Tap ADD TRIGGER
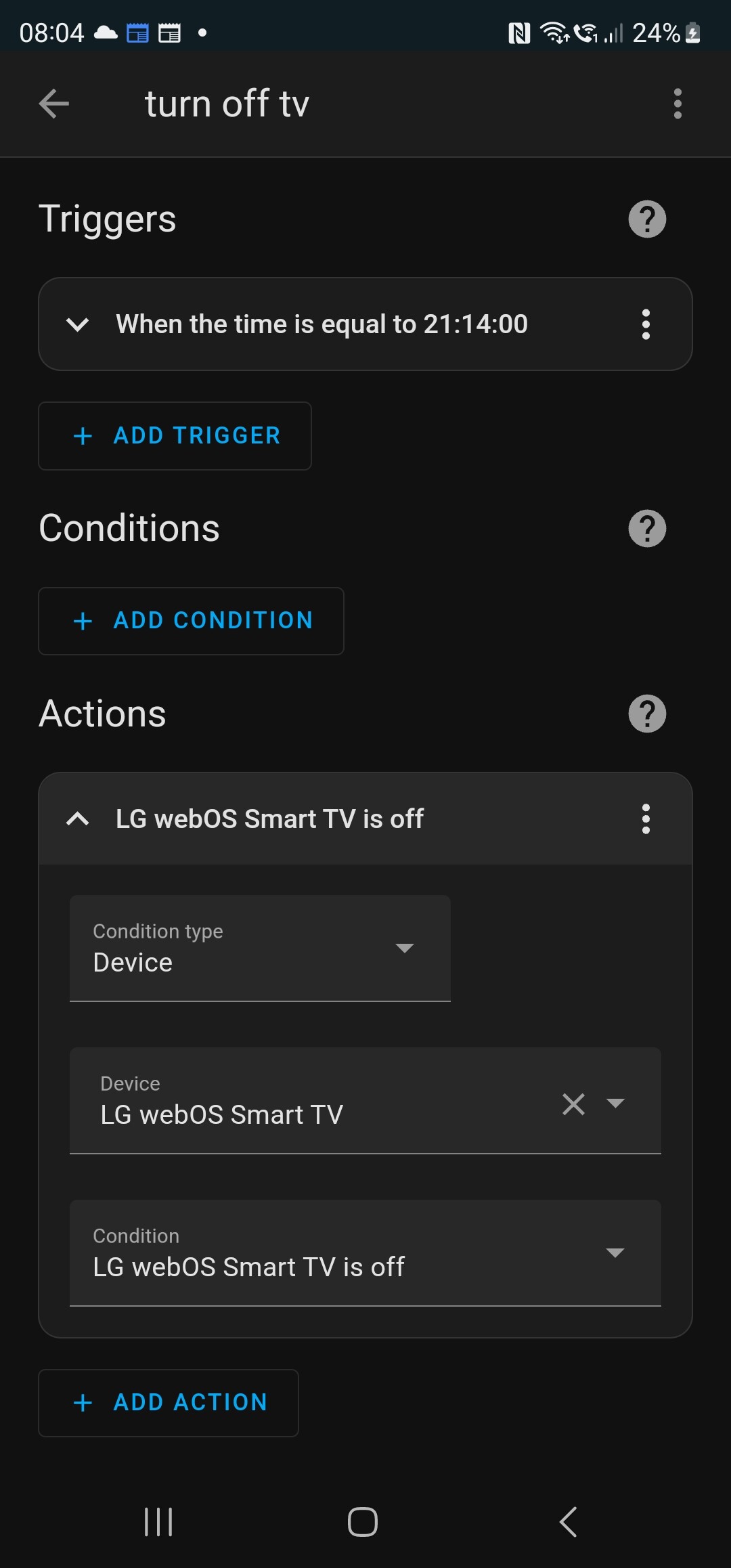This screenshot has width=731, height=1568. (174, 436)
